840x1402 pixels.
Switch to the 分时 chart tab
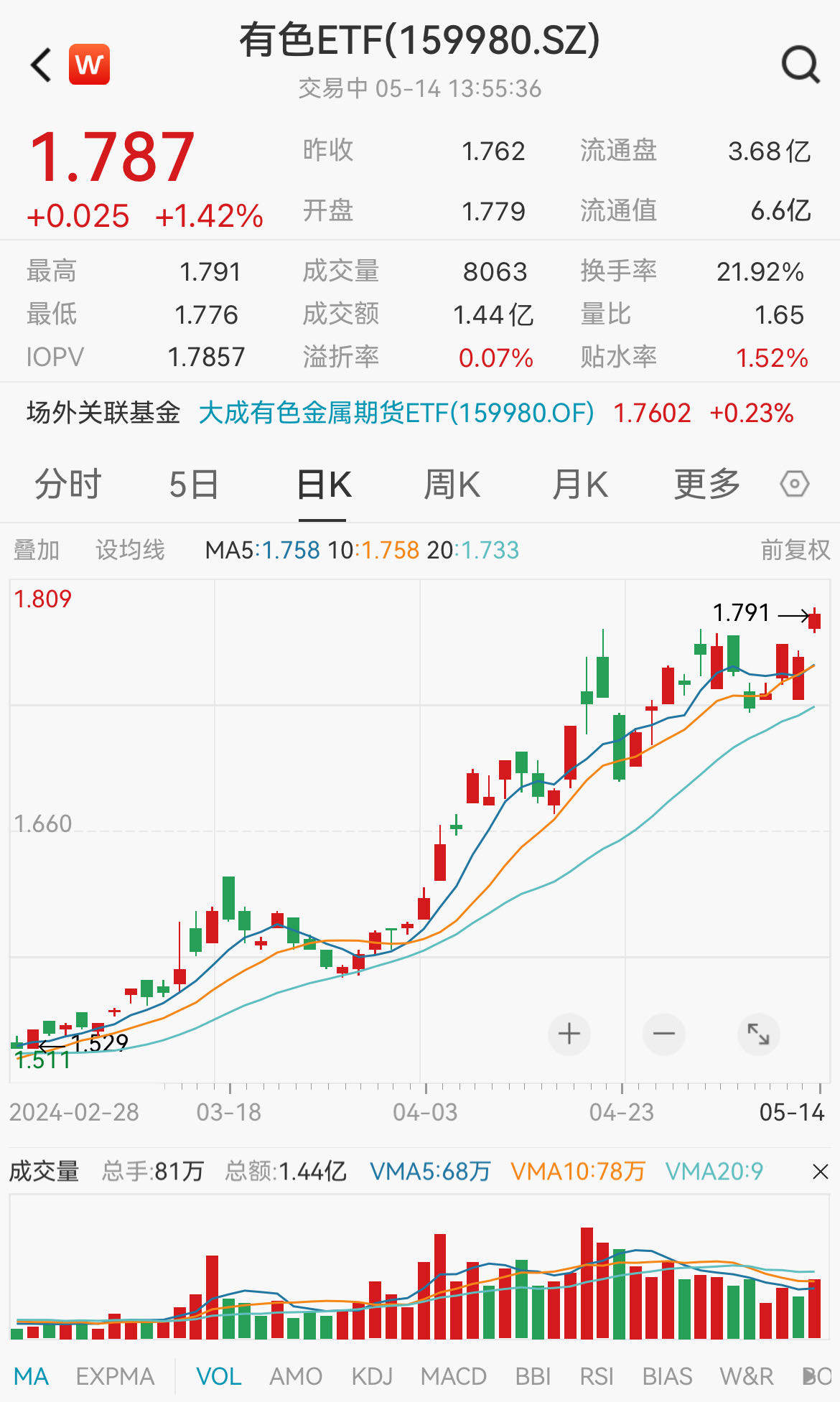pyautogui.click(x=68, y=485)
